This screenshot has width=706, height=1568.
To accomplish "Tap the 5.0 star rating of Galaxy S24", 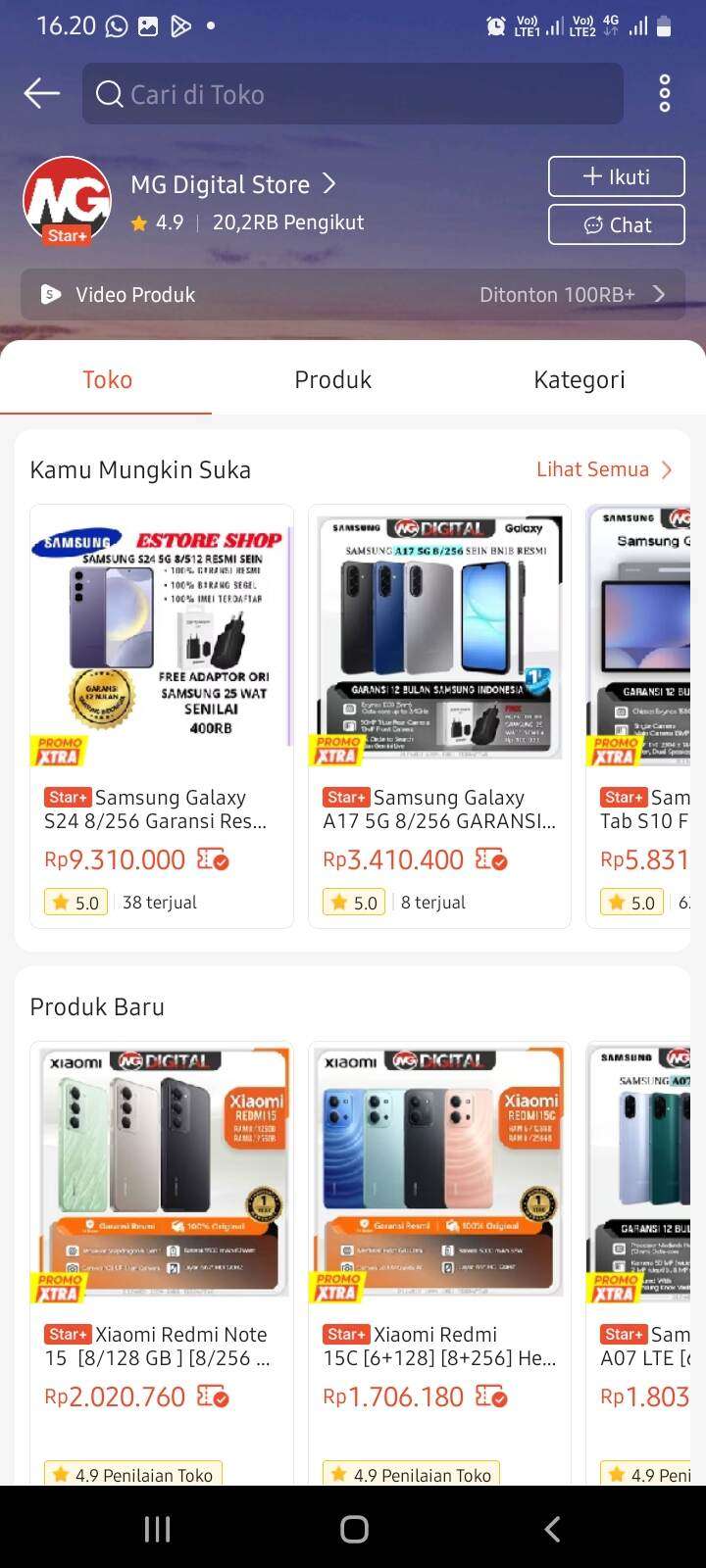I will [x=76, y=902].
